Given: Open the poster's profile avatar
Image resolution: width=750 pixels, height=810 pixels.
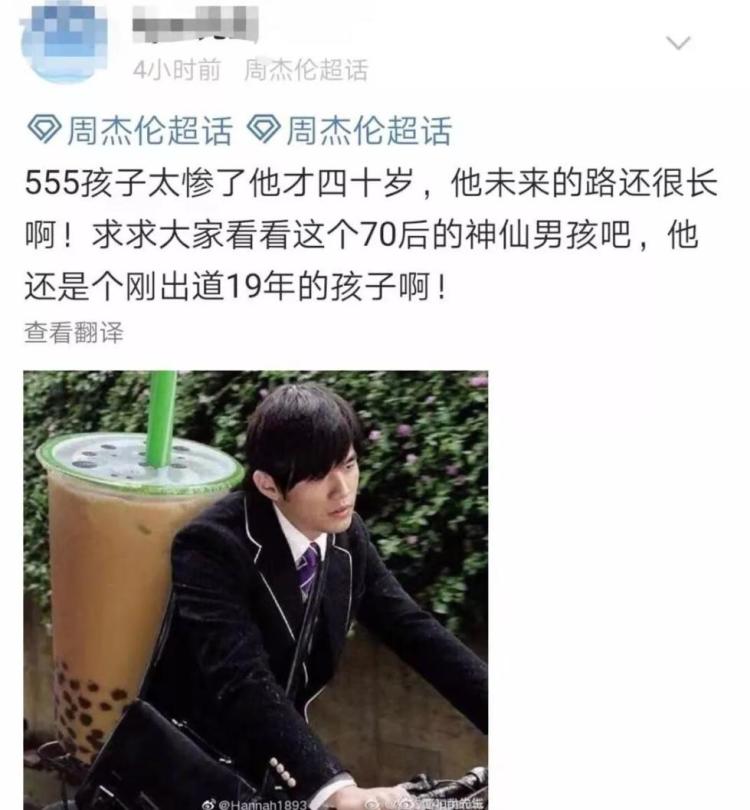Looking at the screenshot, I should (x=65, y=42).
